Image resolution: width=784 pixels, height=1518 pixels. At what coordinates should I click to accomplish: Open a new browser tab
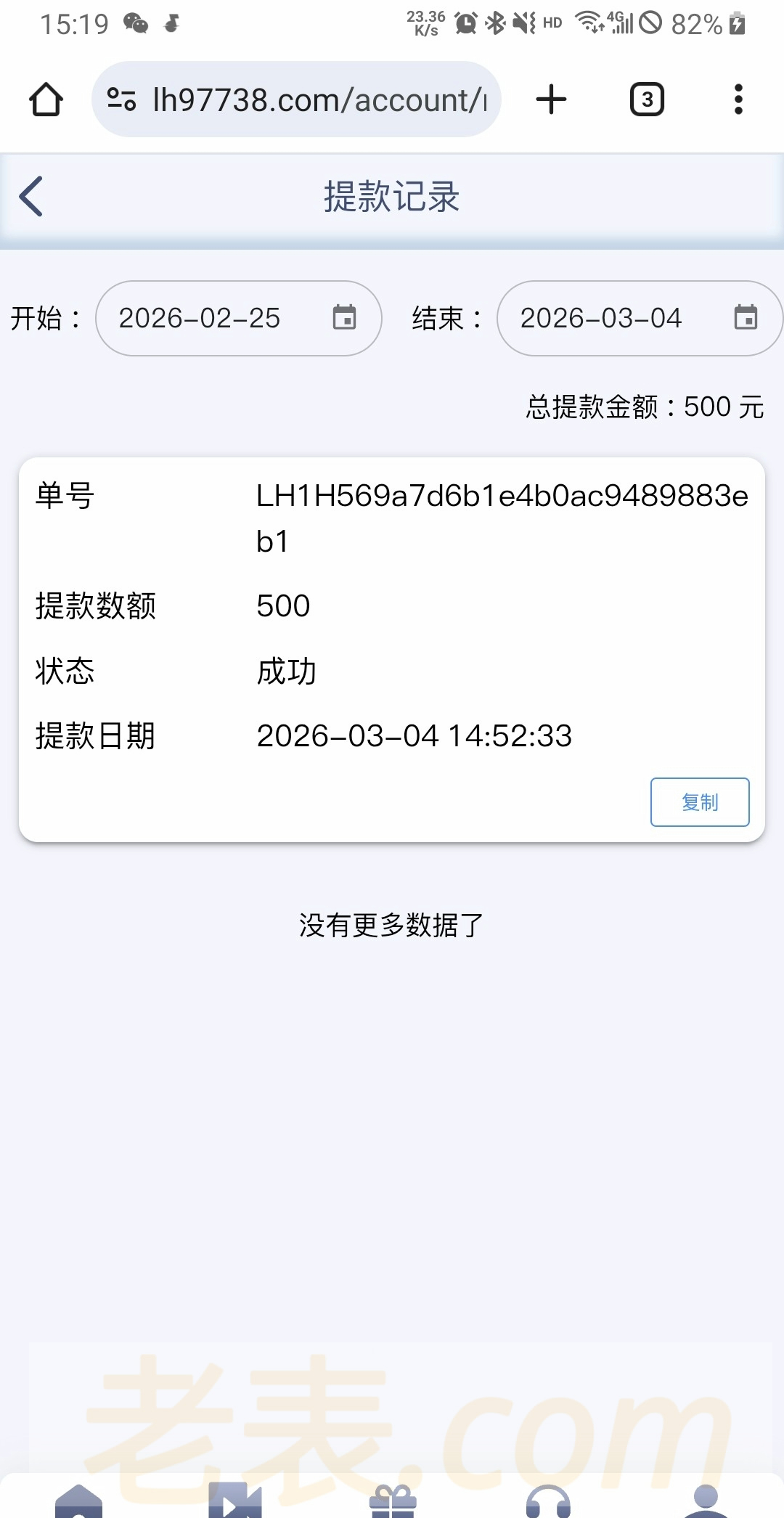tap(551, 99)
